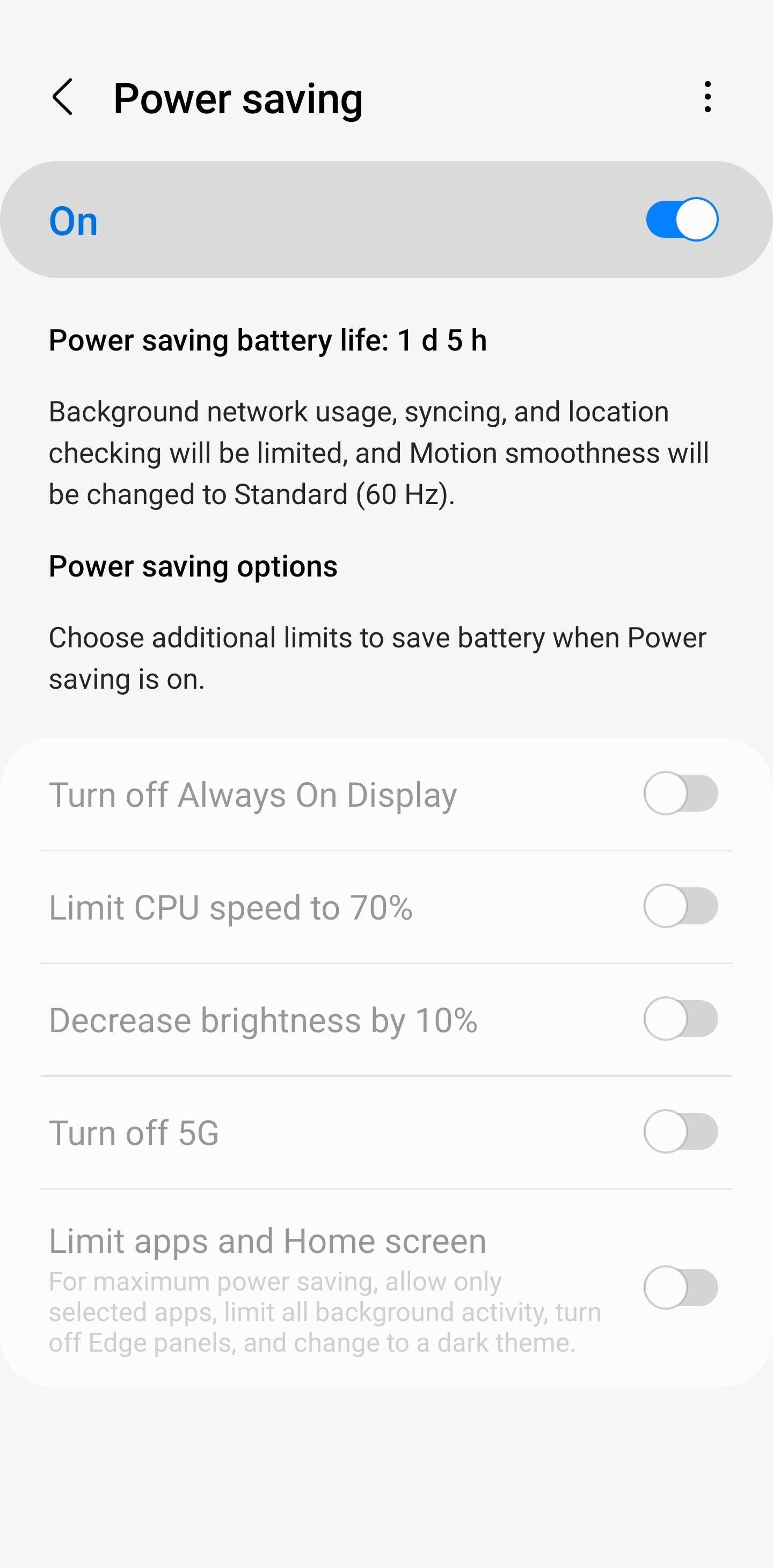This screenshot has width=773, height=1568.
Task: Enable Decrease brightness by 10%
Action: click(x=680, y=1019)
